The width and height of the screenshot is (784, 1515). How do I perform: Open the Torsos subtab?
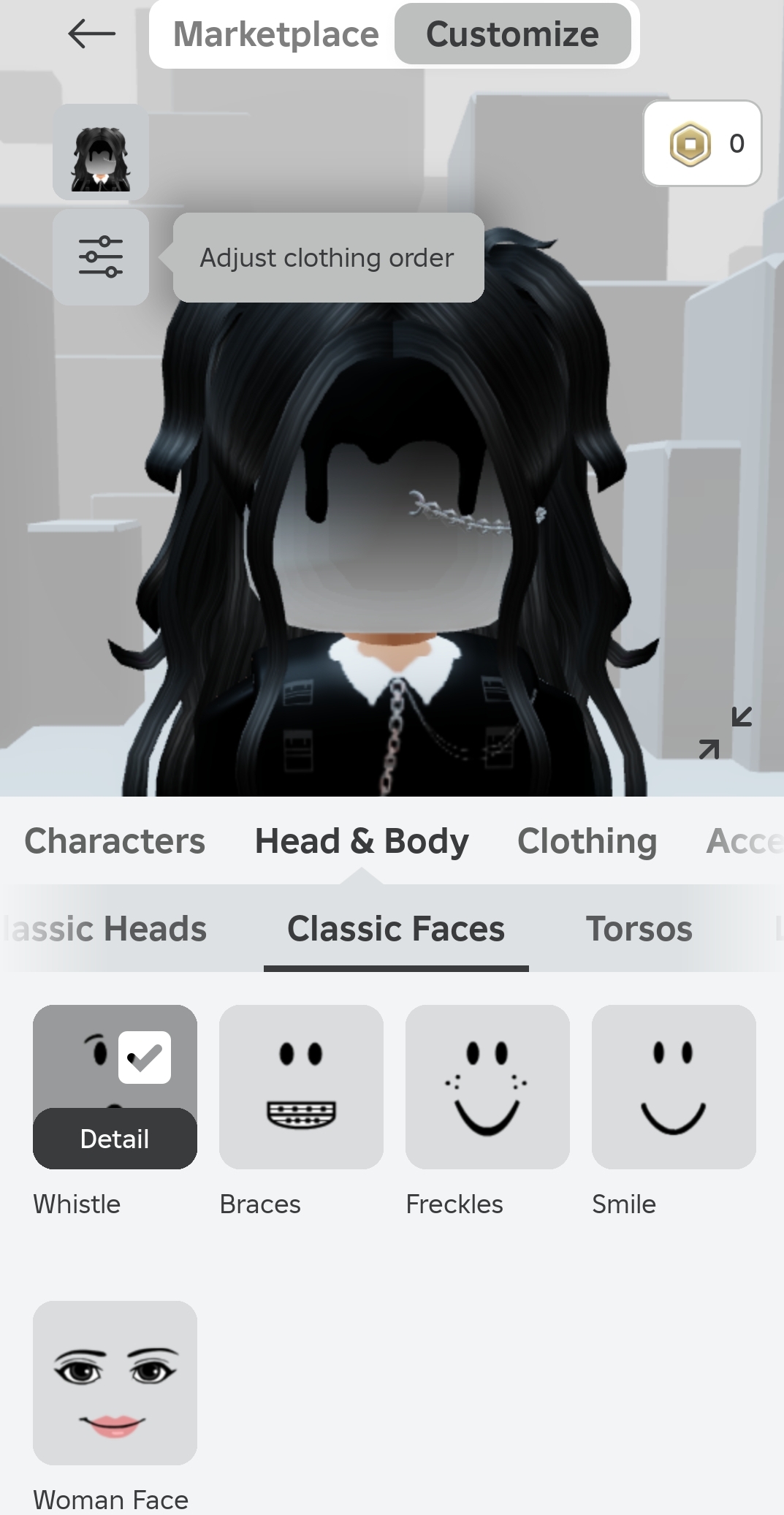point(639,929)
